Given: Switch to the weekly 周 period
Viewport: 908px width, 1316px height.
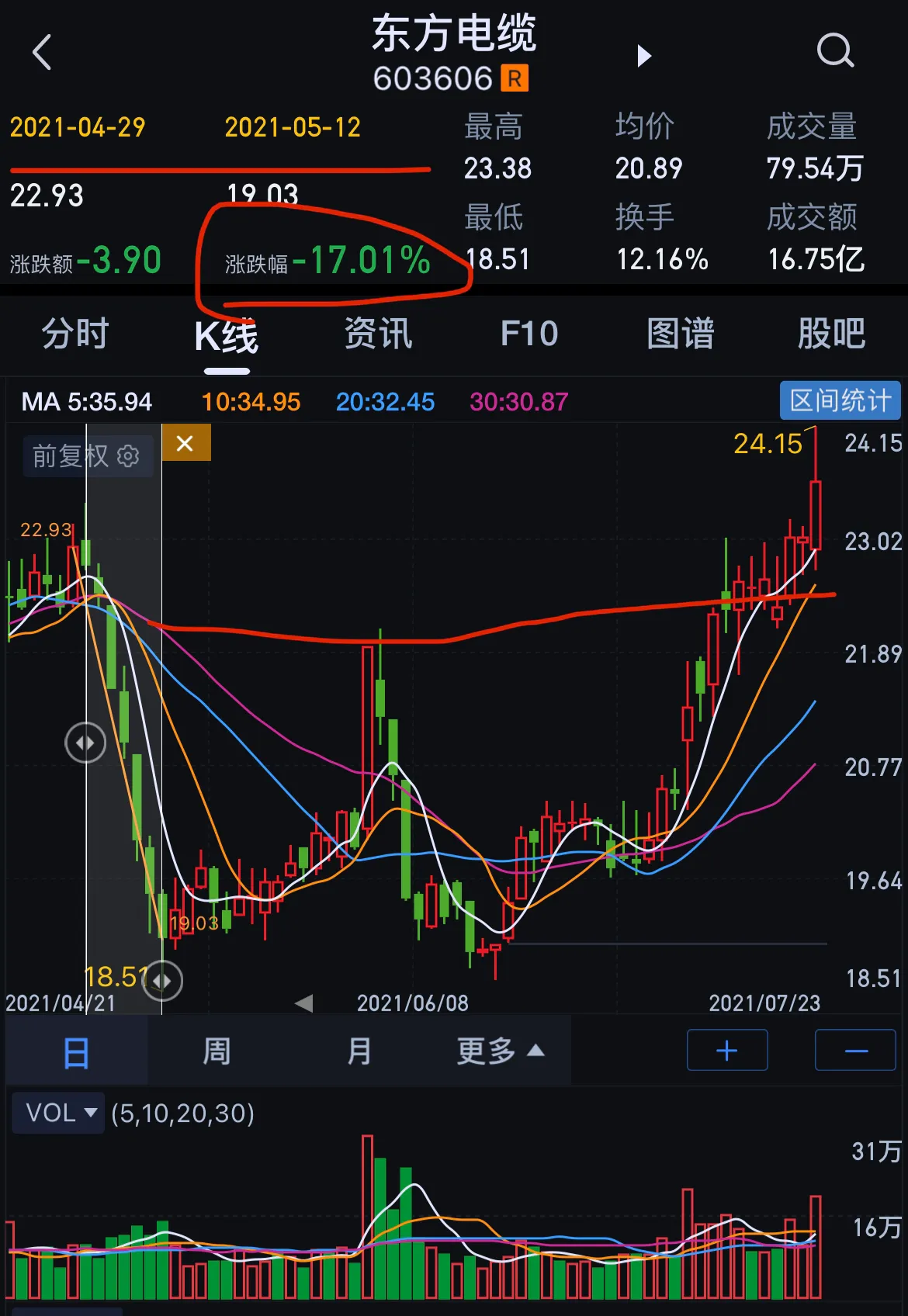Looking at the screenshot, I should 217,1053.
